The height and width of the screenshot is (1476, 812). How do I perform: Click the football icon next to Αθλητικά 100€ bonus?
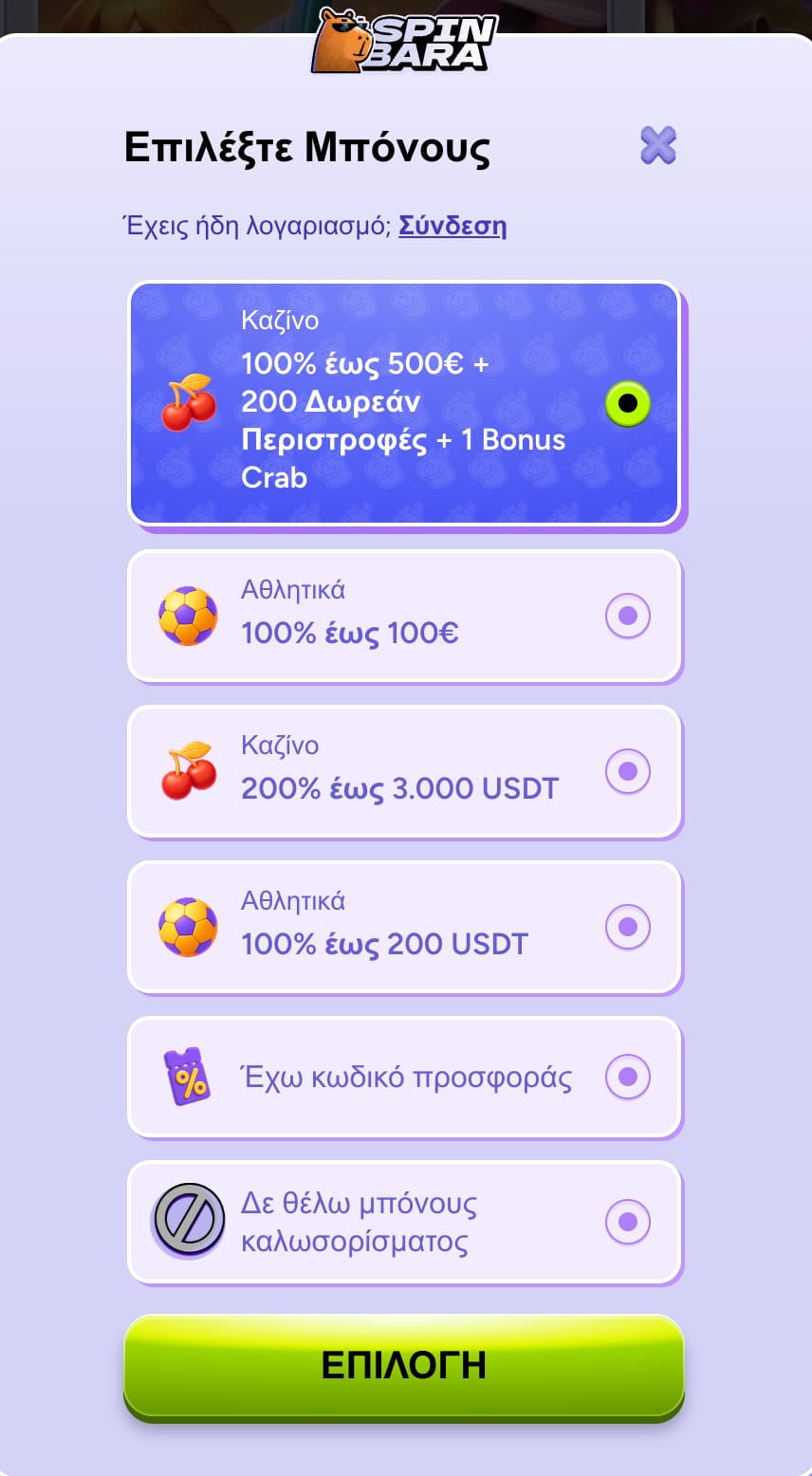pos(188,616)
